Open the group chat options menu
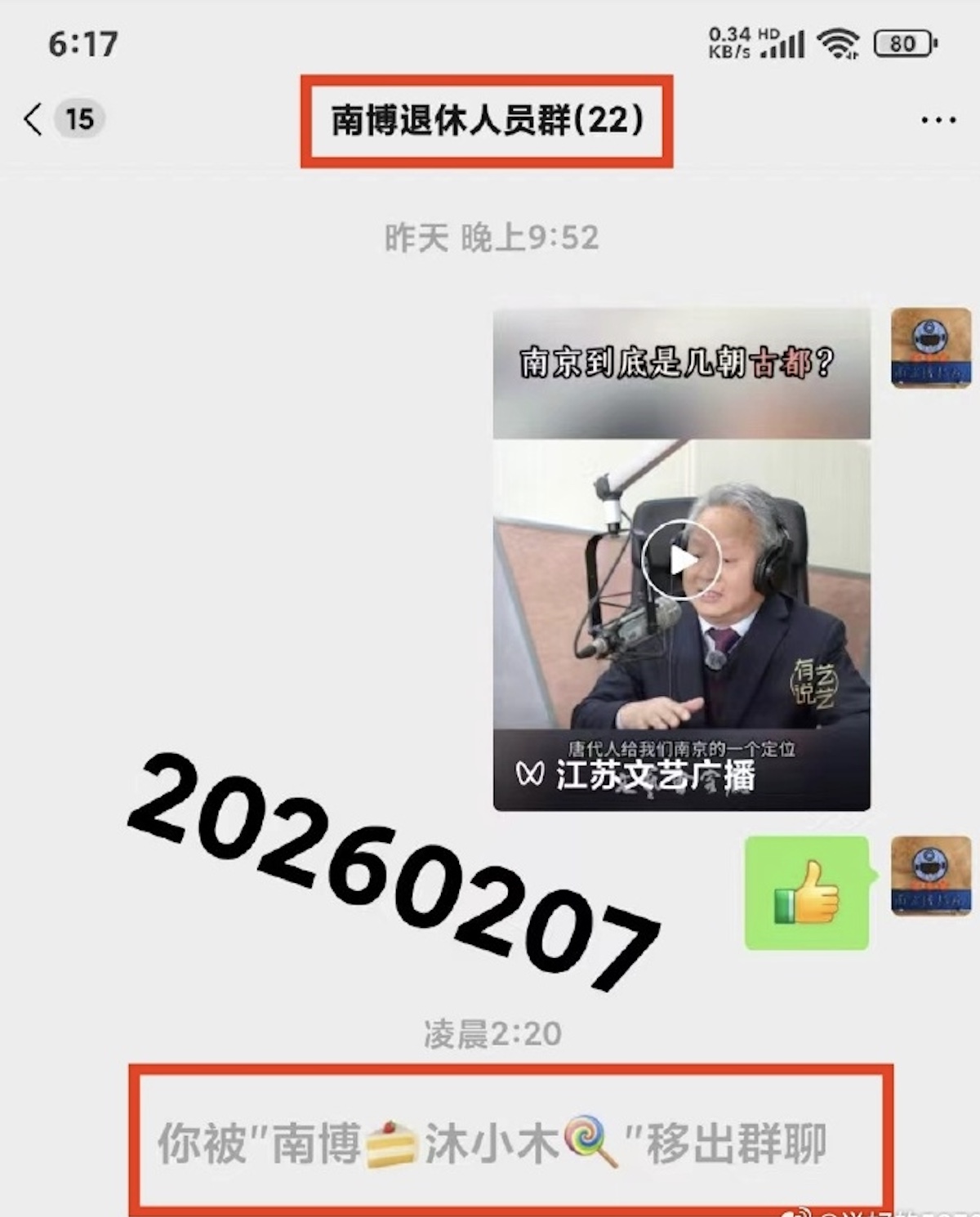Image resolution: width=980 pixels, height=1217 pixels. [x=938, y=120]
